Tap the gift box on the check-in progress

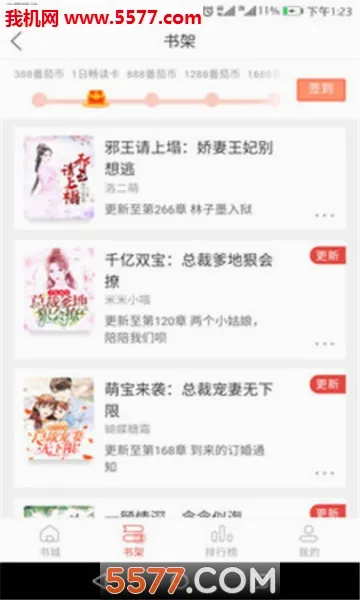click(x=96, y=98)
